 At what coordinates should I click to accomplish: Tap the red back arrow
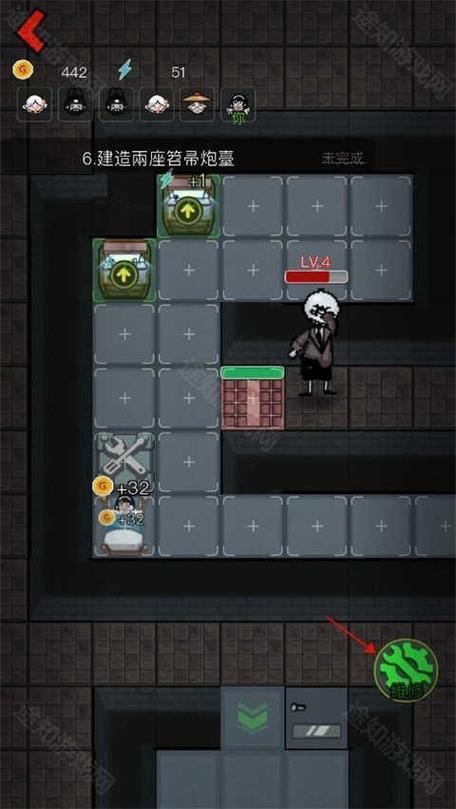(x=32, y=29)
